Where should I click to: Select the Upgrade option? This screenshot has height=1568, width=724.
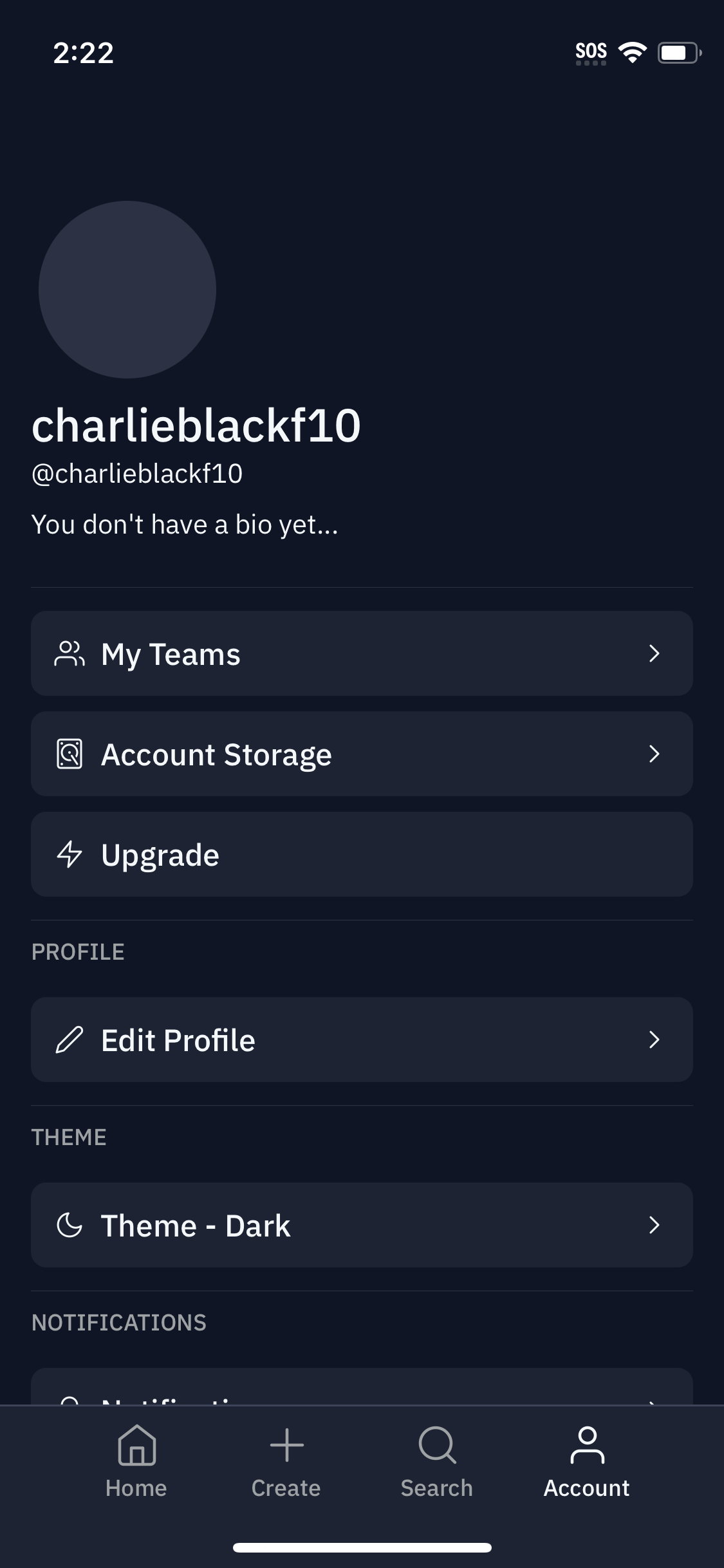coord(361,854)
